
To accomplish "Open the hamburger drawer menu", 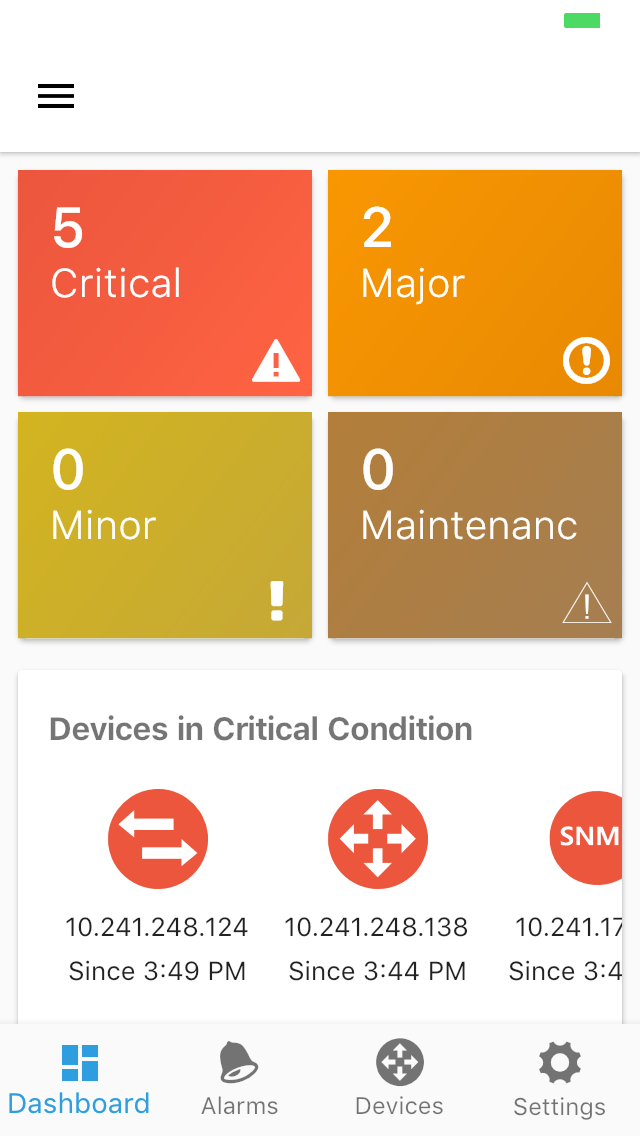I will click(x=56, y=96).
